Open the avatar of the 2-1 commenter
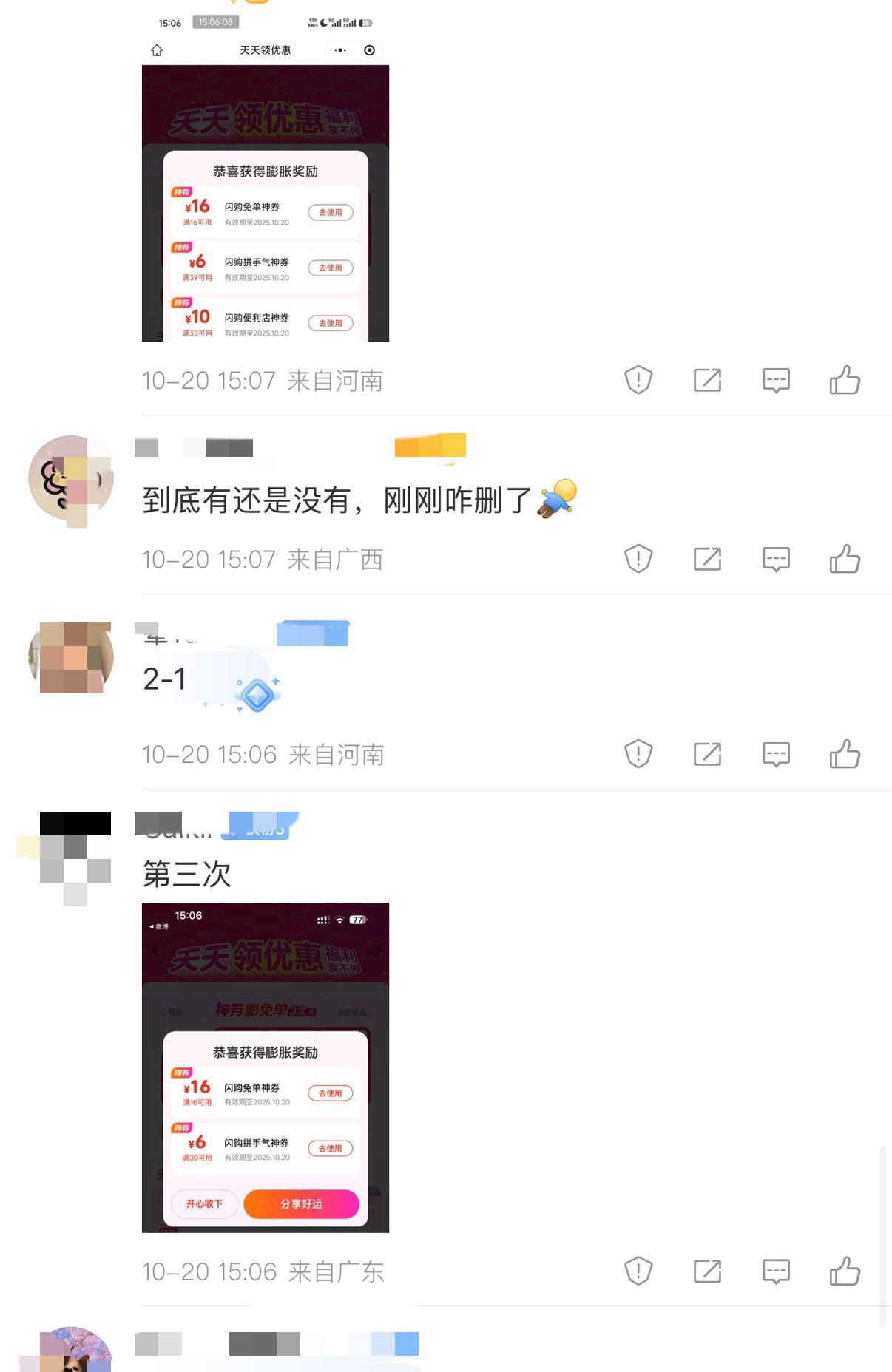Image resolution: width=892 pixels, height=1372 pixels. click(71, 657)
